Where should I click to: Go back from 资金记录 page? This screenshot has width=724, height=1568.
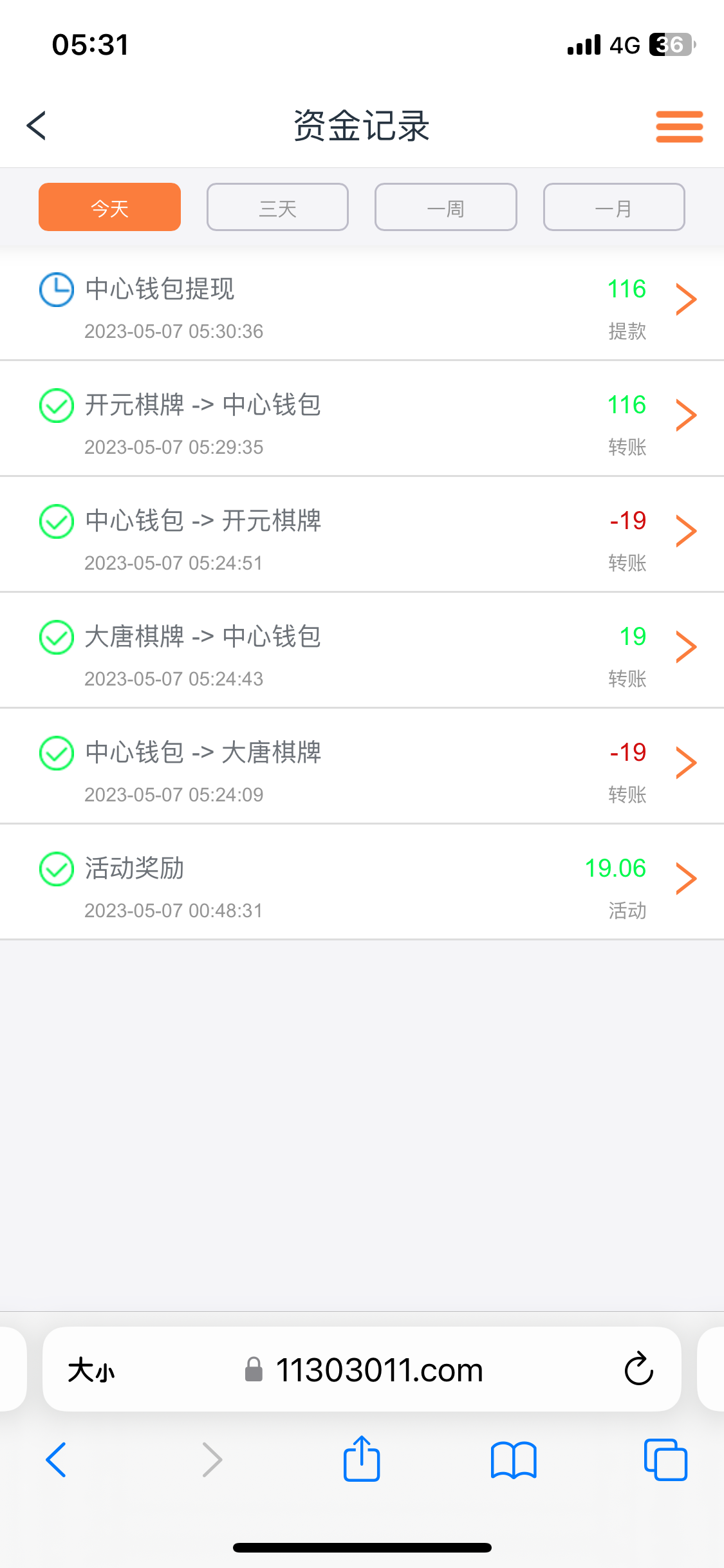pos(37,126)
